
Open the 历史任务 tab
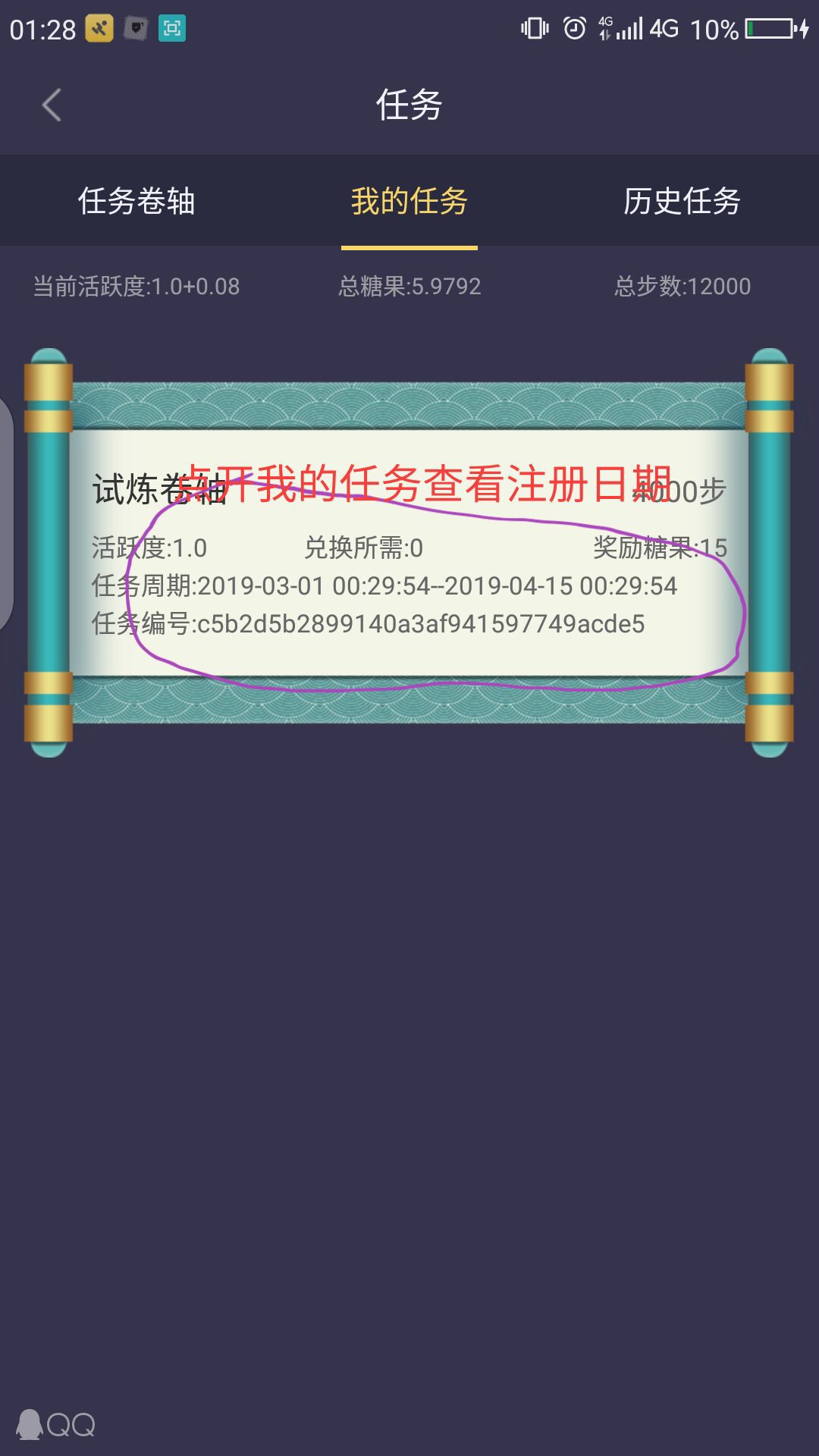(x=682, y=201)
